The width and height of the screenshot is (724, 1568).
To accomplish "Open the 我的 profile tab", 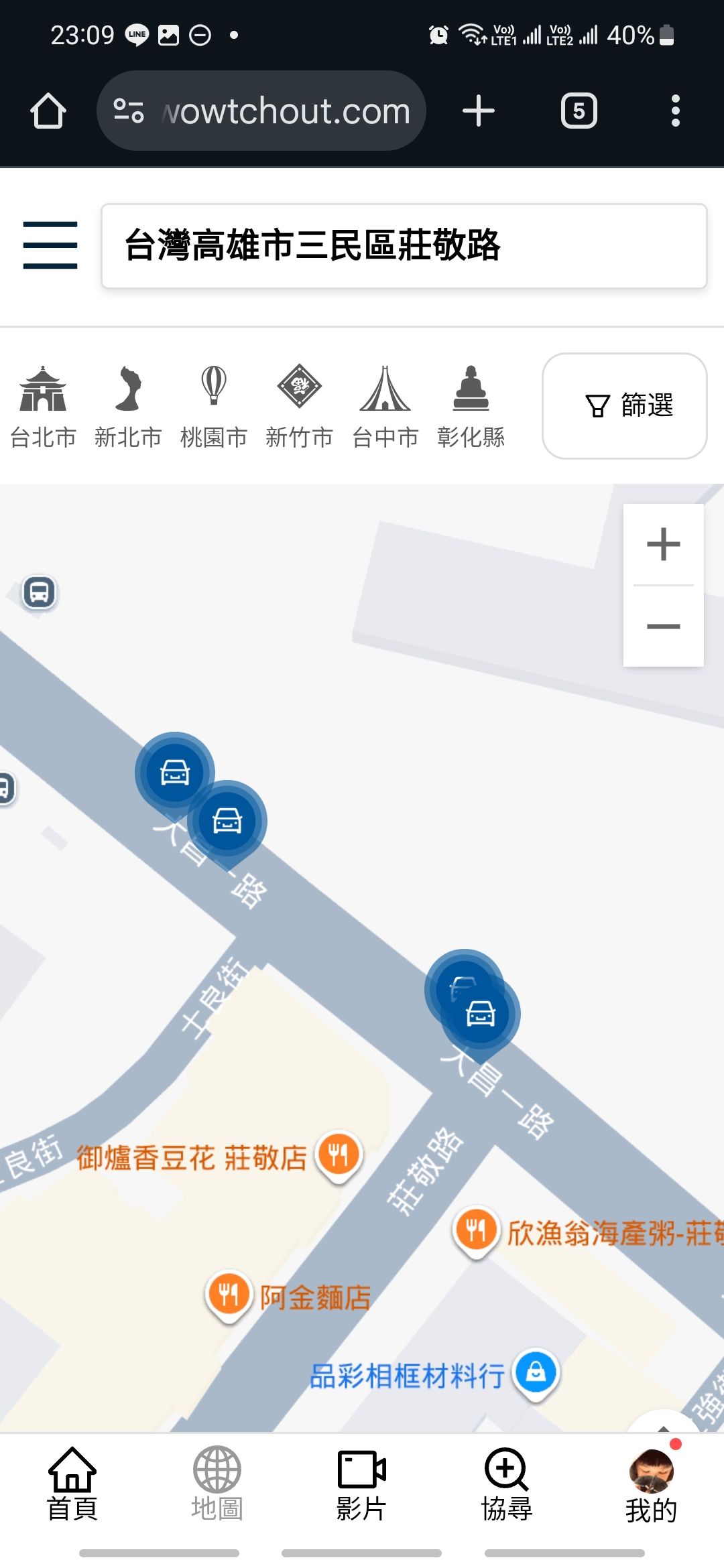I will tap(651, 1484).
